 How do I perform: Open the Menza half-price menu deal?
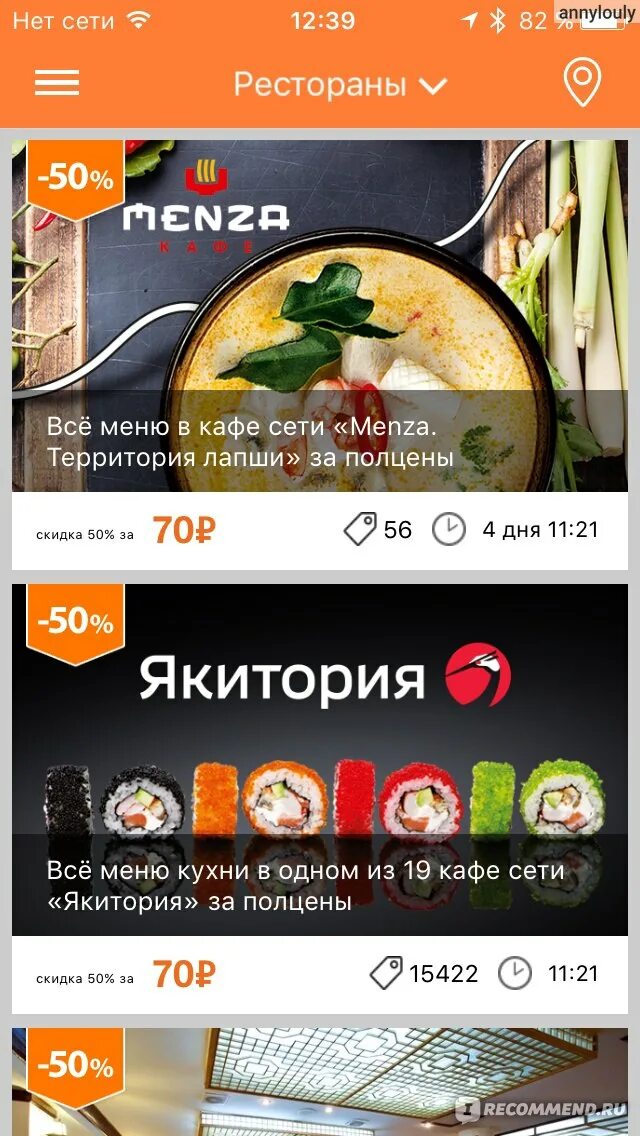320,354
